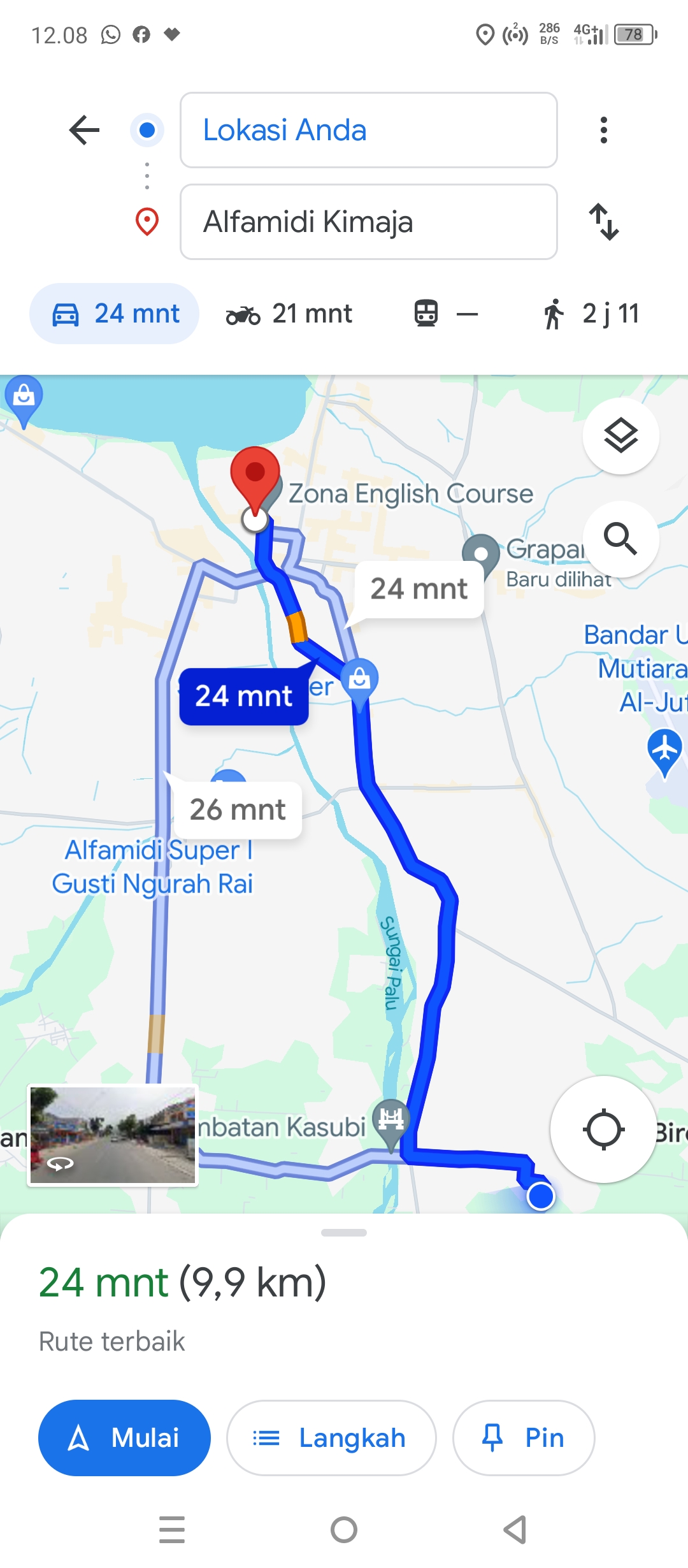The height and width of the screenshot is (1568, 688).
Task: Open the Street View thumbnail
Action: 113,1136
